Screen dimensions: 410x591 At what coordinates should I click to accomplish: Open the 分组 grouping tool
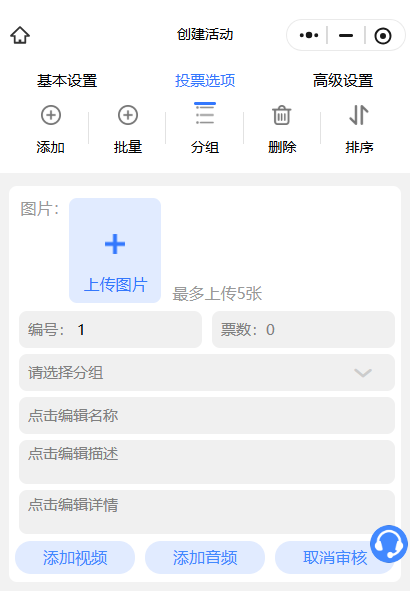[x=205, y=130]
